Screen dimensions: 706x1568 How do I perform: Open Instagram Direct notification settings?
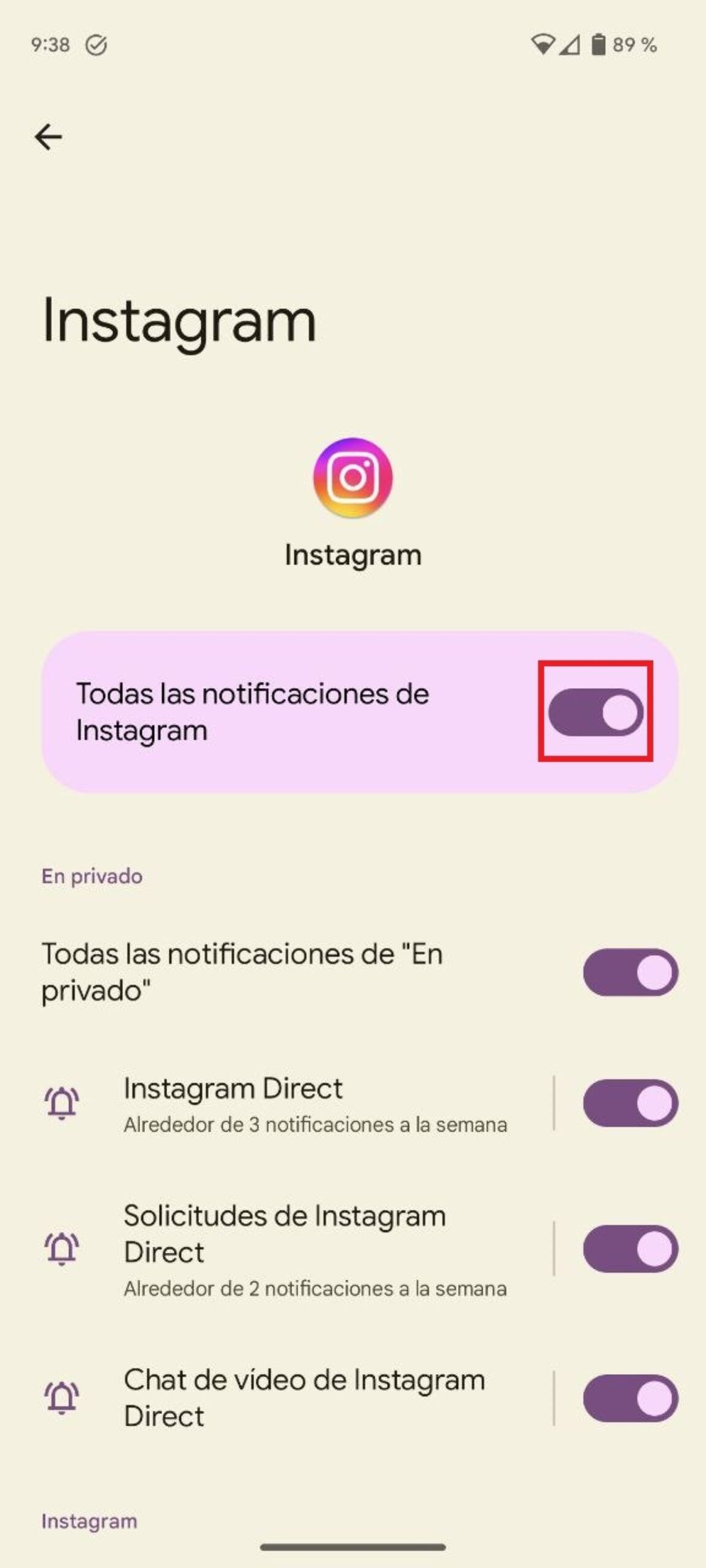click(294, 1103)
